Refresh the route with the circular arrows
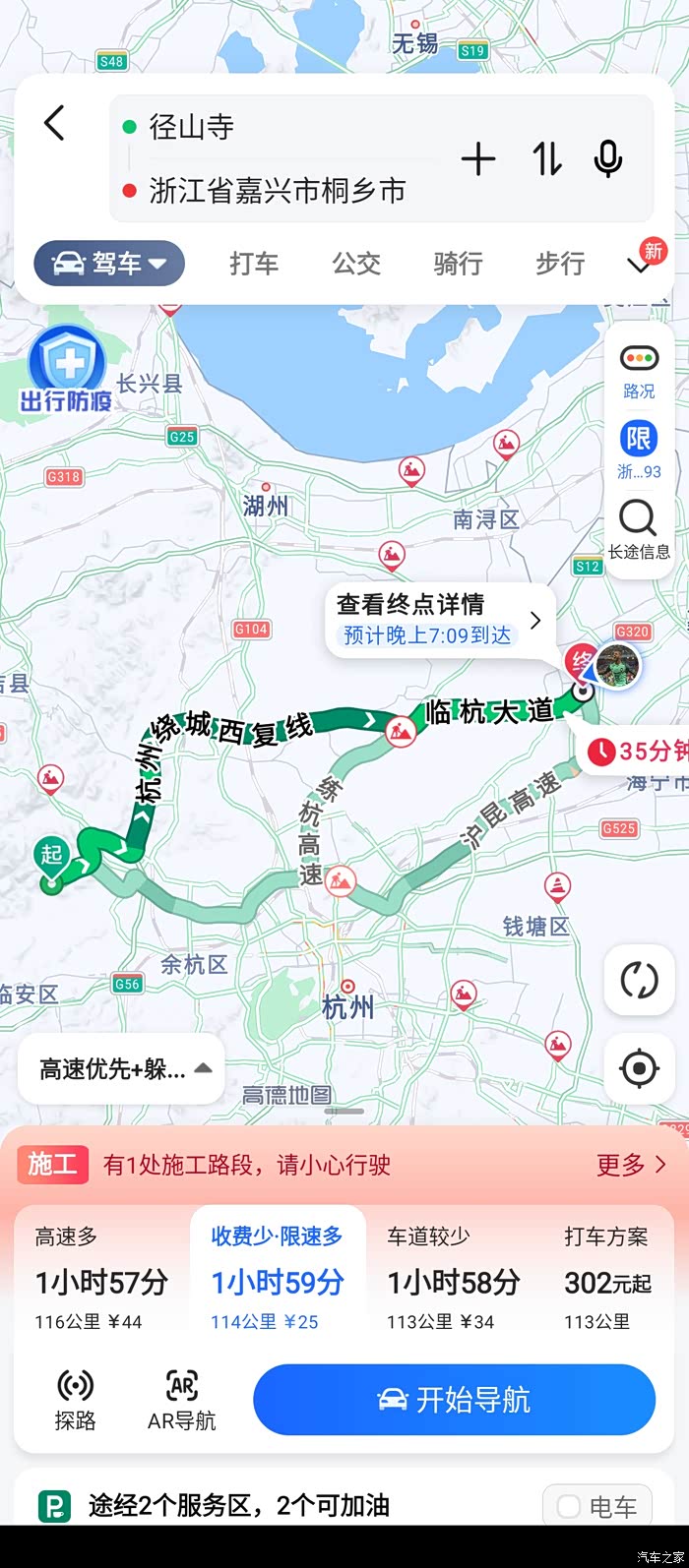Image resolution: width=689 pixels, height=1568 pixels. click(x=639, y=980)
